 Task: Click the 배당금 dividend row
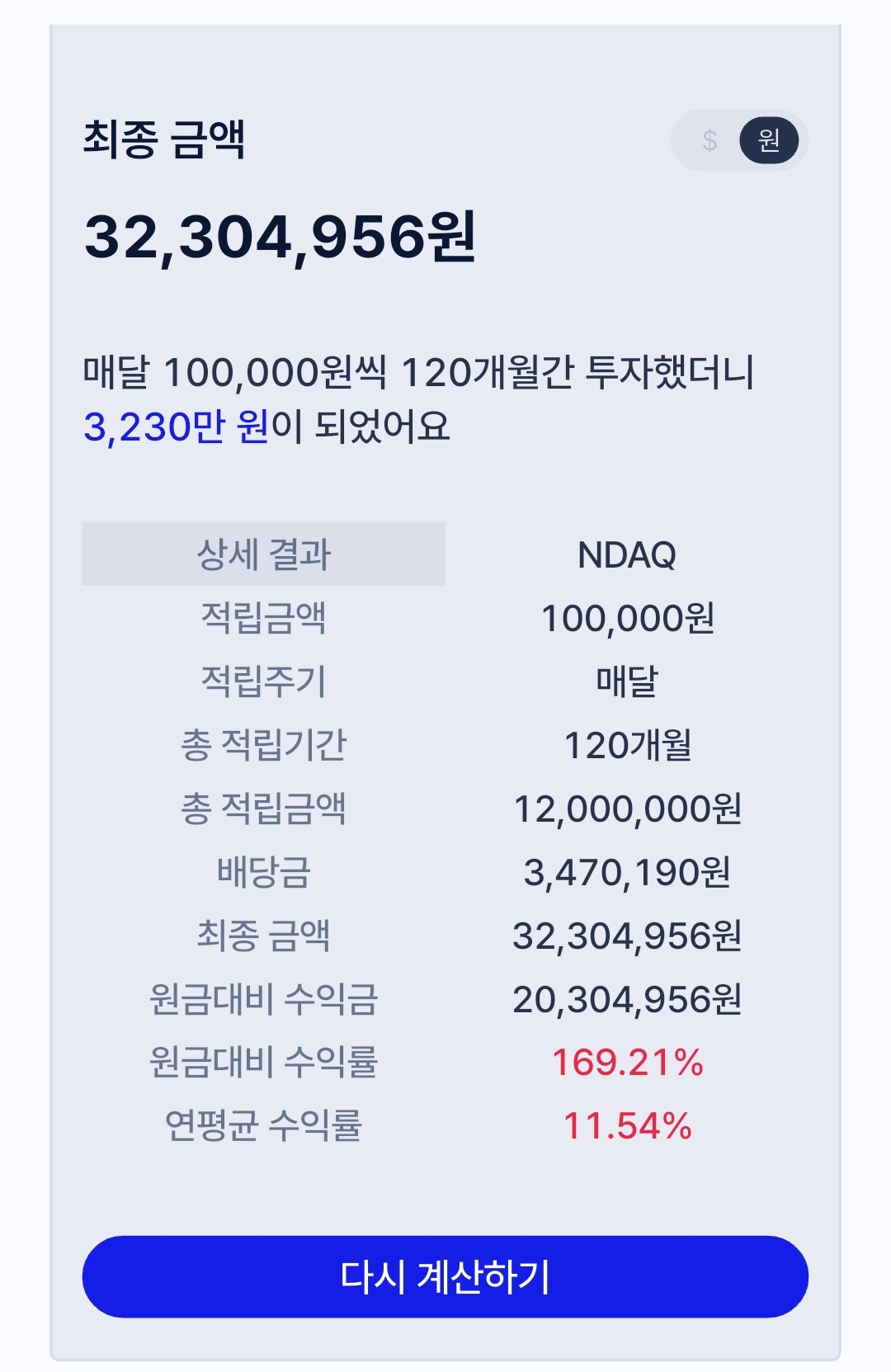pos(262,873)
